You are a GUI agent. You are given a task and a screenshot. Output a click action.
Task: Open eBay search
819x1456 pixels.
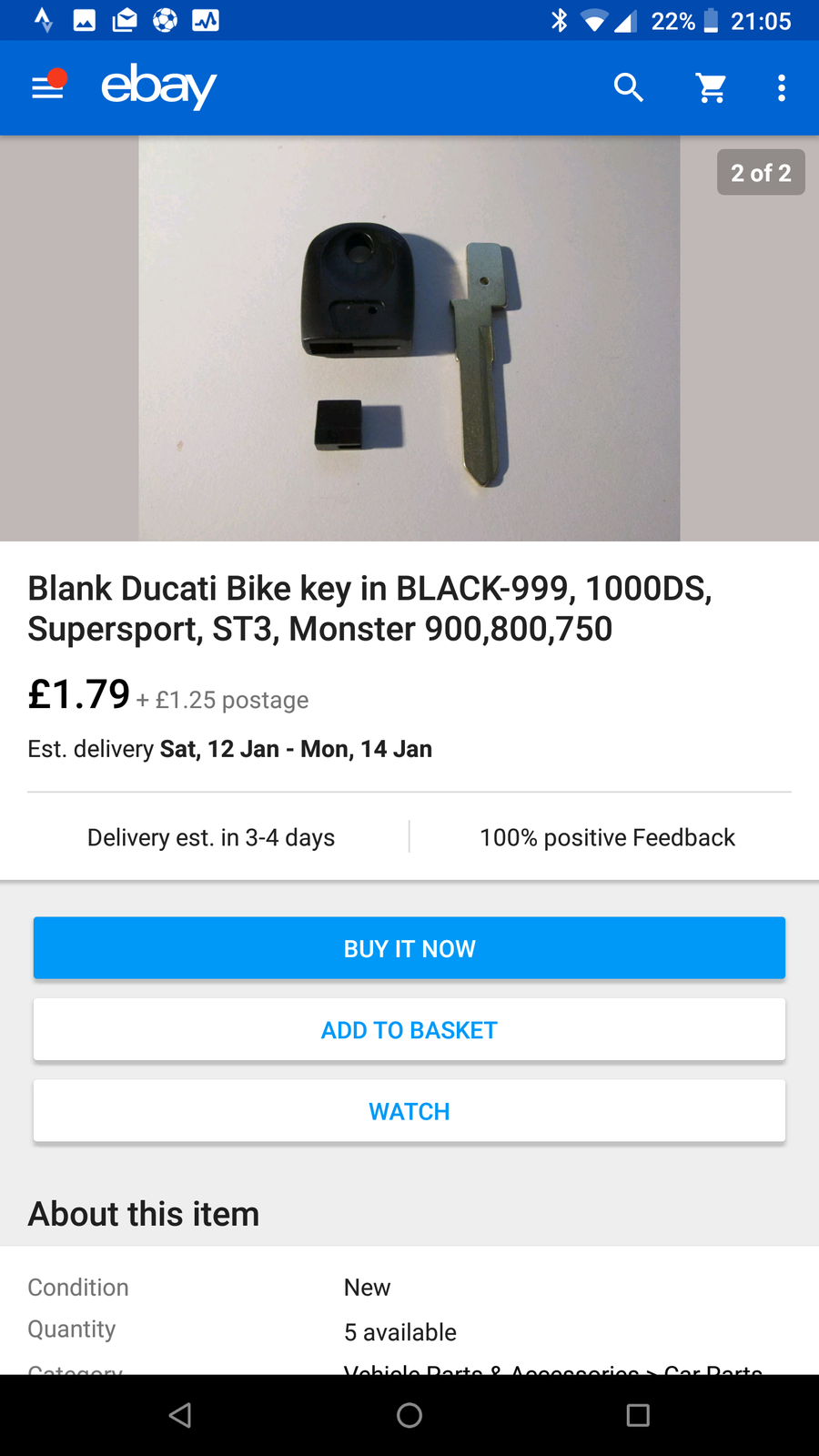coord(628,87)
